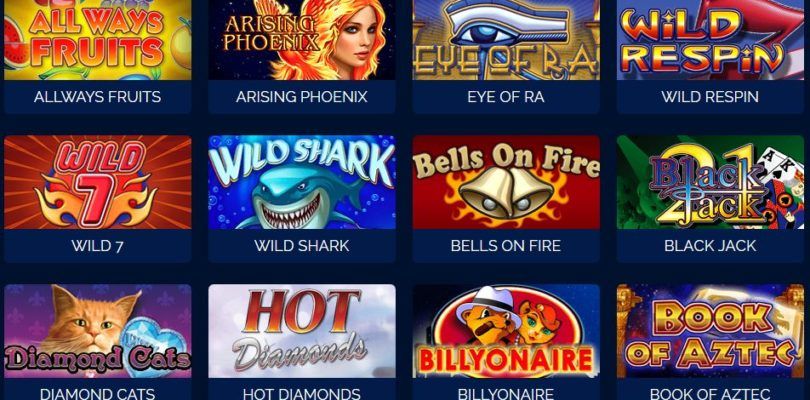This screenshot has width=810, height=400.
Task: Choose the Black Jack game
Action: (x=709, y=185)
